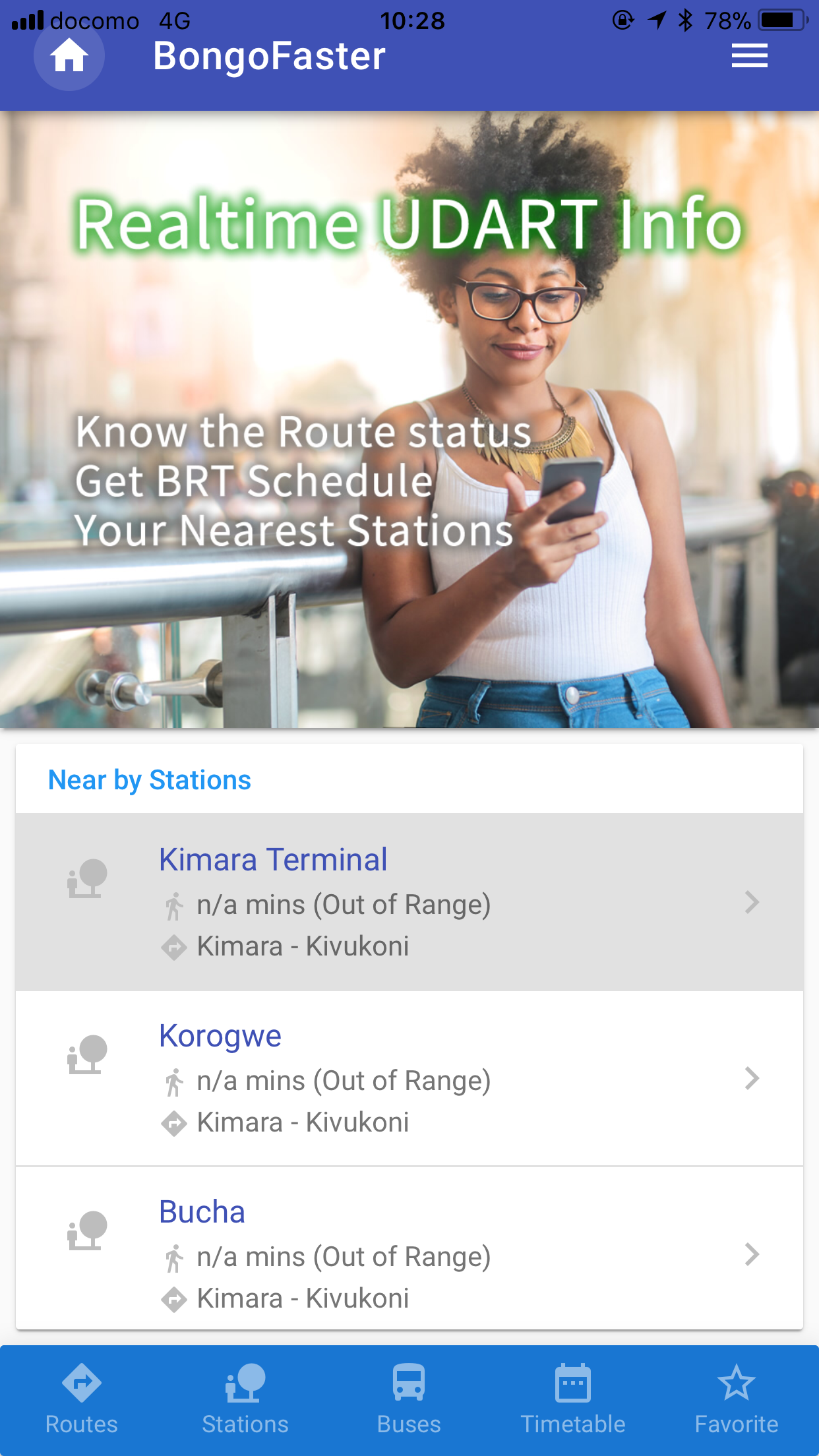Switch to the Routes tab
This screenshot has height=1456, width=819.
(x=82, y=1400)
